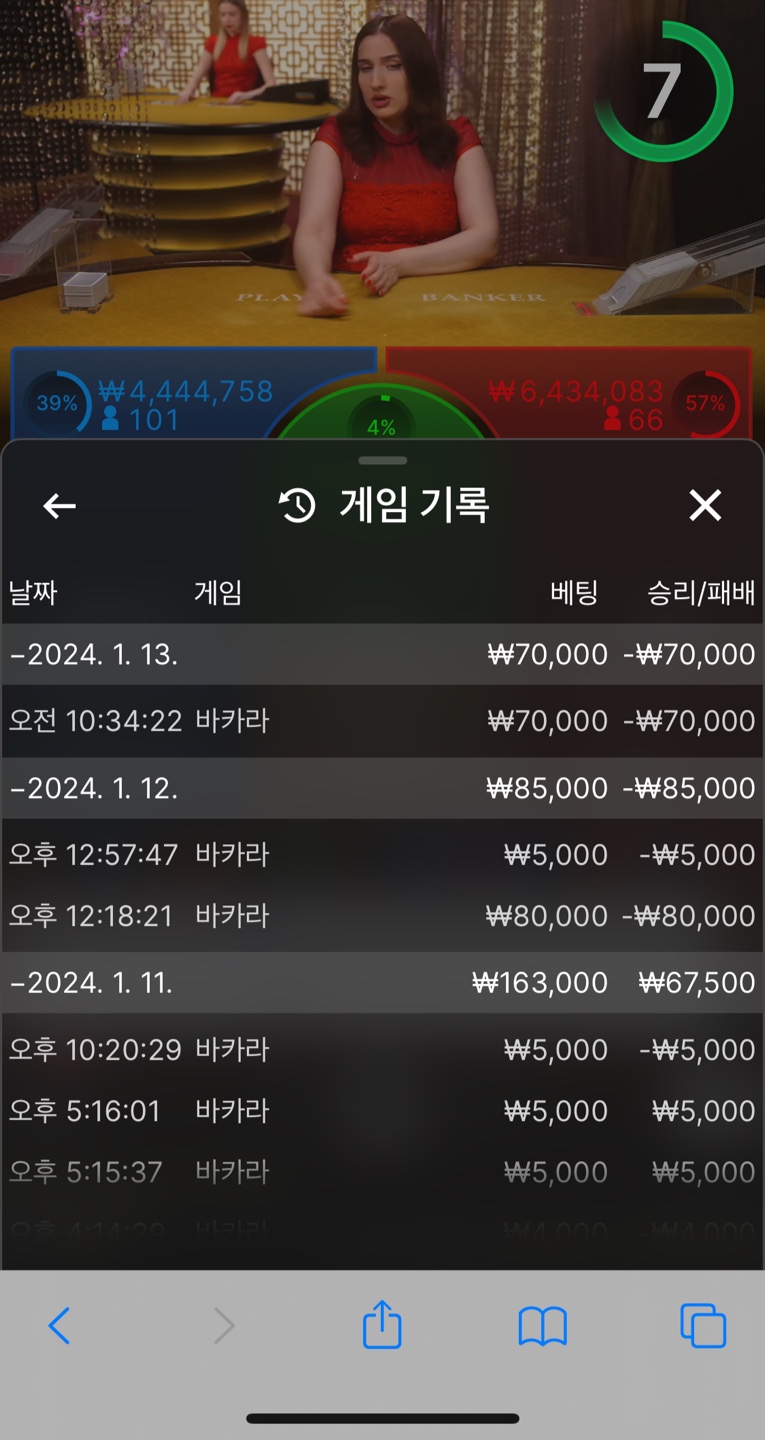Open the 오후 12:18:21 바카라 record
This screenshot has width=765, height=1440.
click(382, 916)
